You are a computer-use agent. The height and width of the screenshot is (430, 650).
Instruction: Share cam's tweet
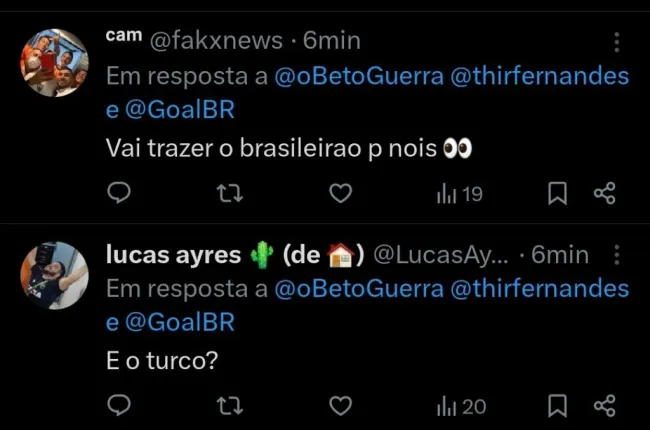click(604, 193)
